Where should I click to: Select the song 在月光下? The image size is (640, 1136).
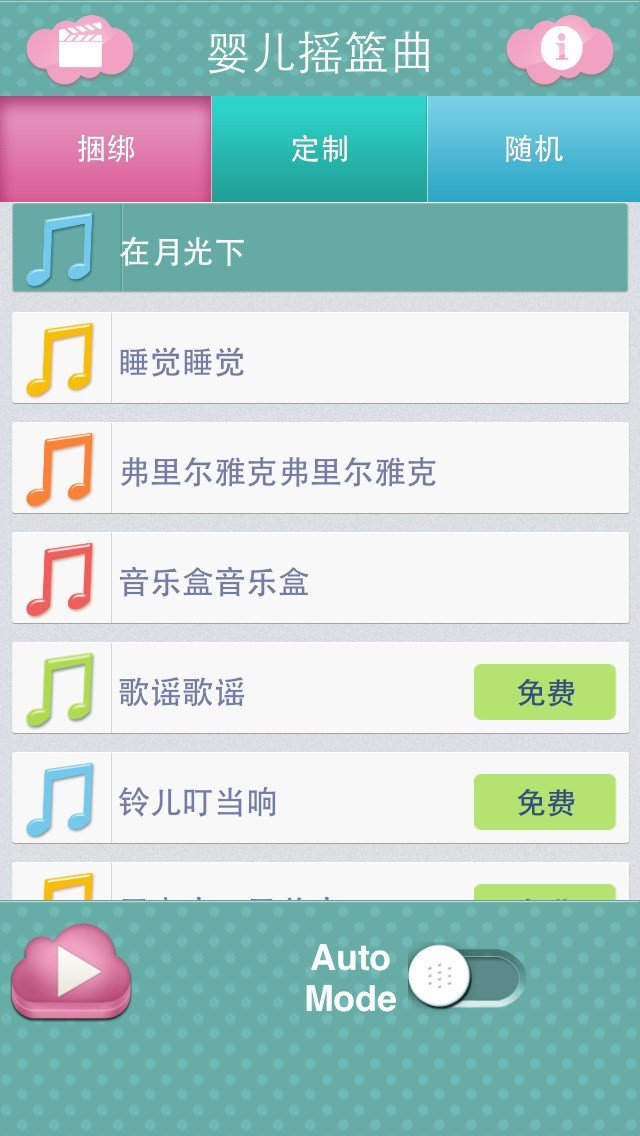tap(320, 250)
